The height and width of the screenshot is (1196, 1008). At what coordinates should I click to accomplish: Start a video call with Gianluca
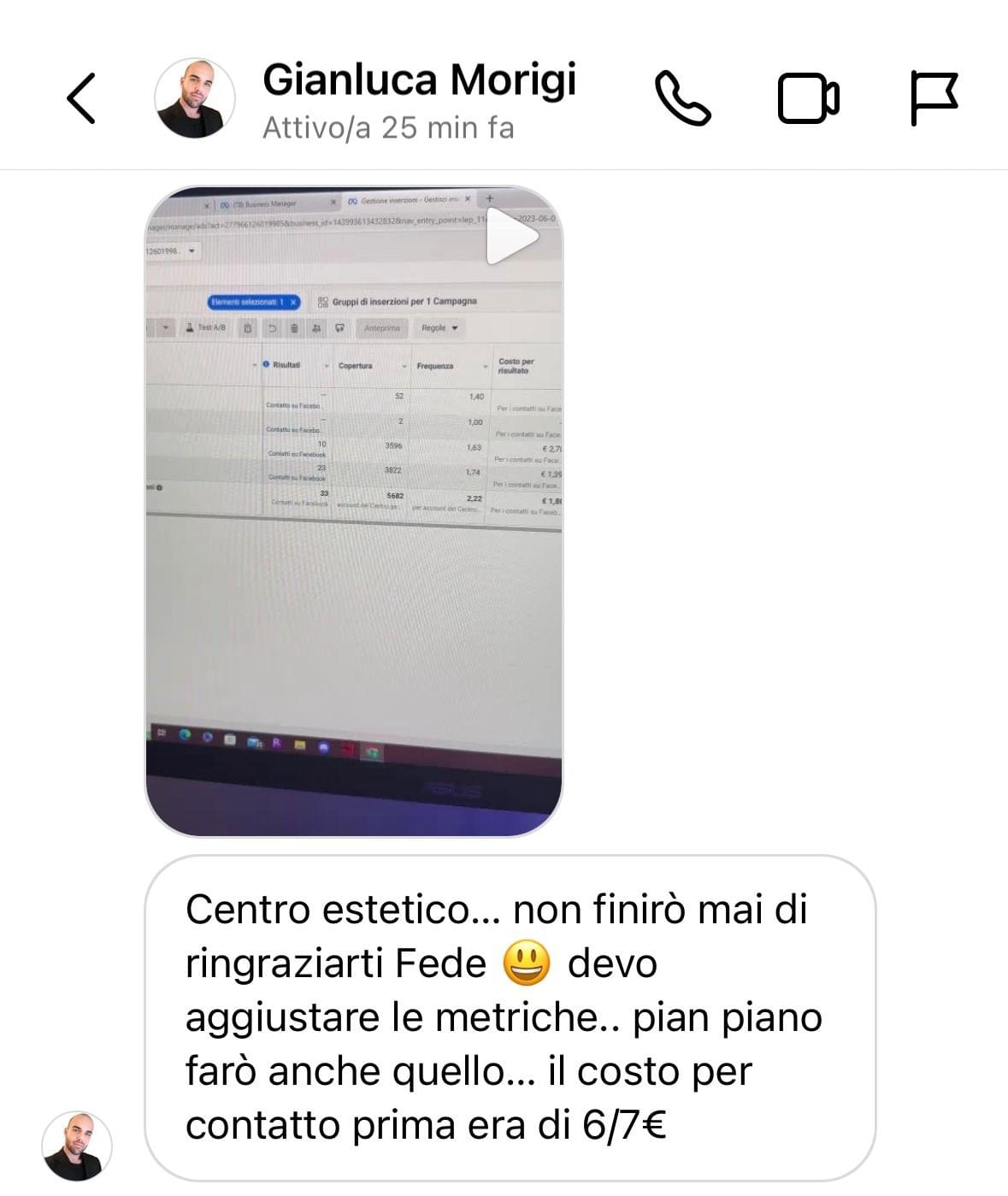tap(807, 99)
